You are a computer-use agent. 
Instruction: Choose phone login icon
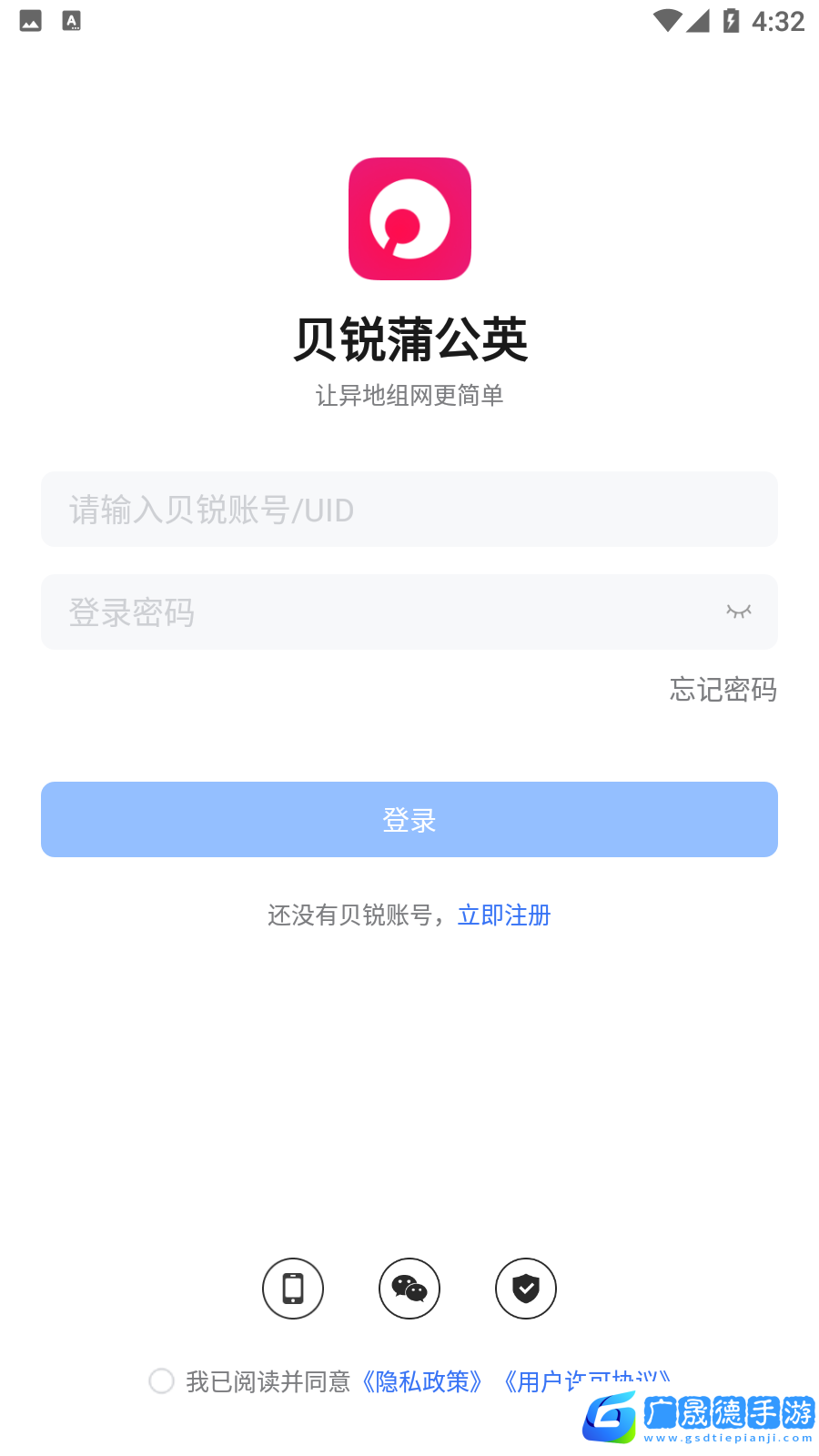click(293, 1289)
